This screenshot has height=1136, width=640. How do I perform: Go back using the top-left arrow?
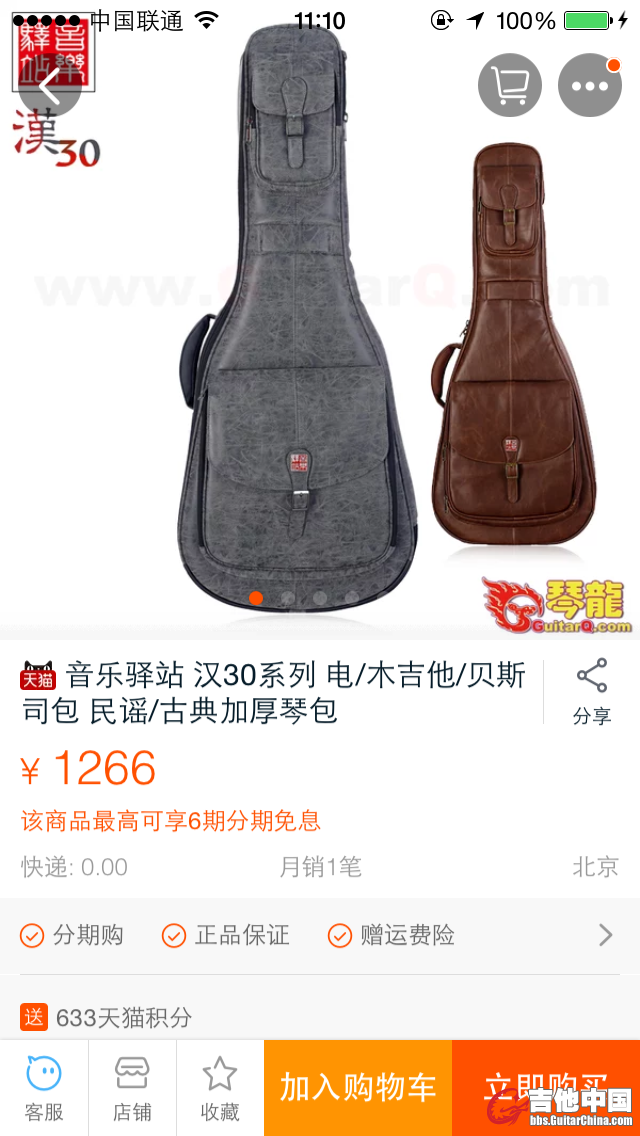(49, 84)
